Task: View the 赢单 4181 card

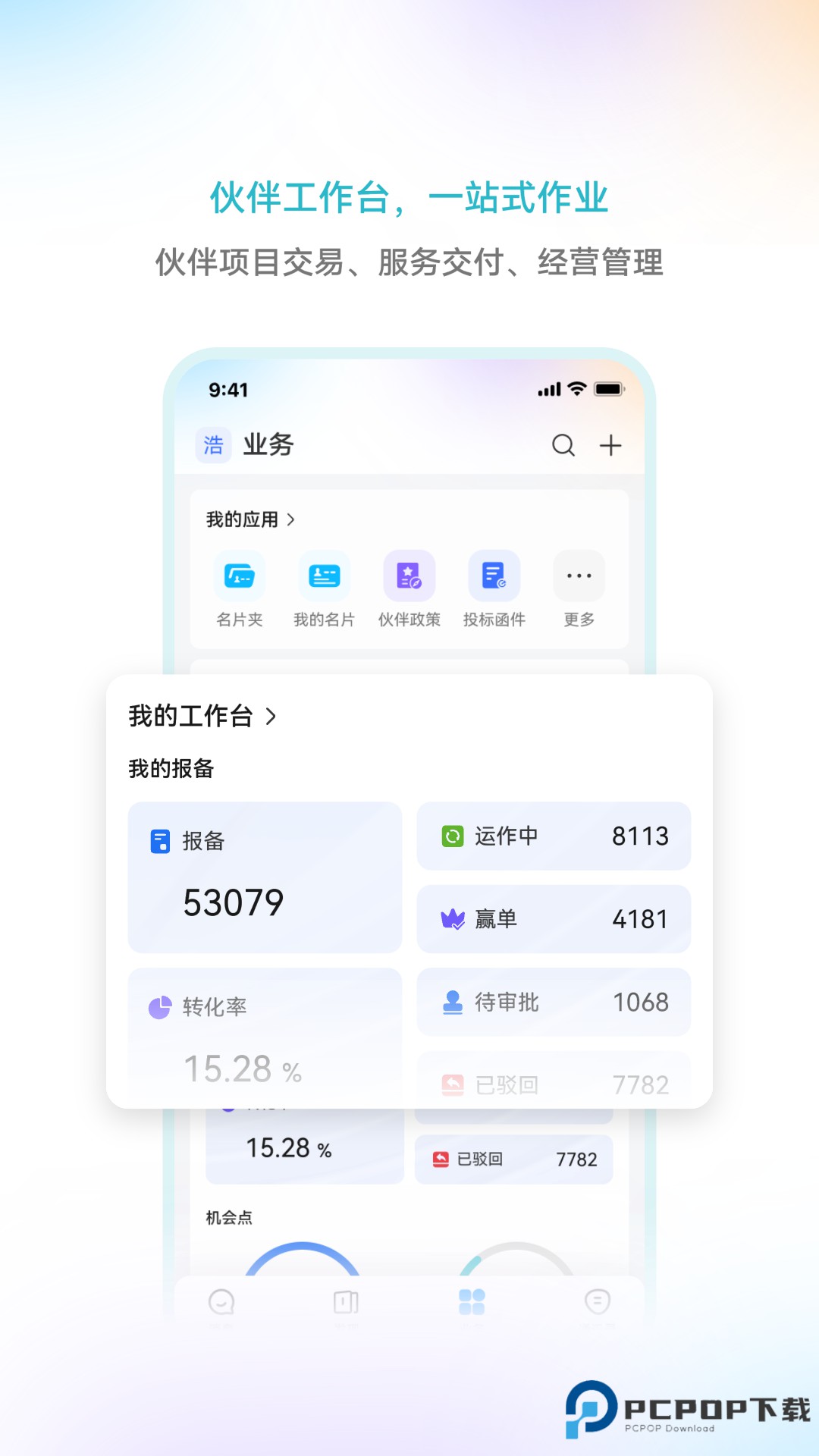Action: pyautogui.click(x=553, y=919)
